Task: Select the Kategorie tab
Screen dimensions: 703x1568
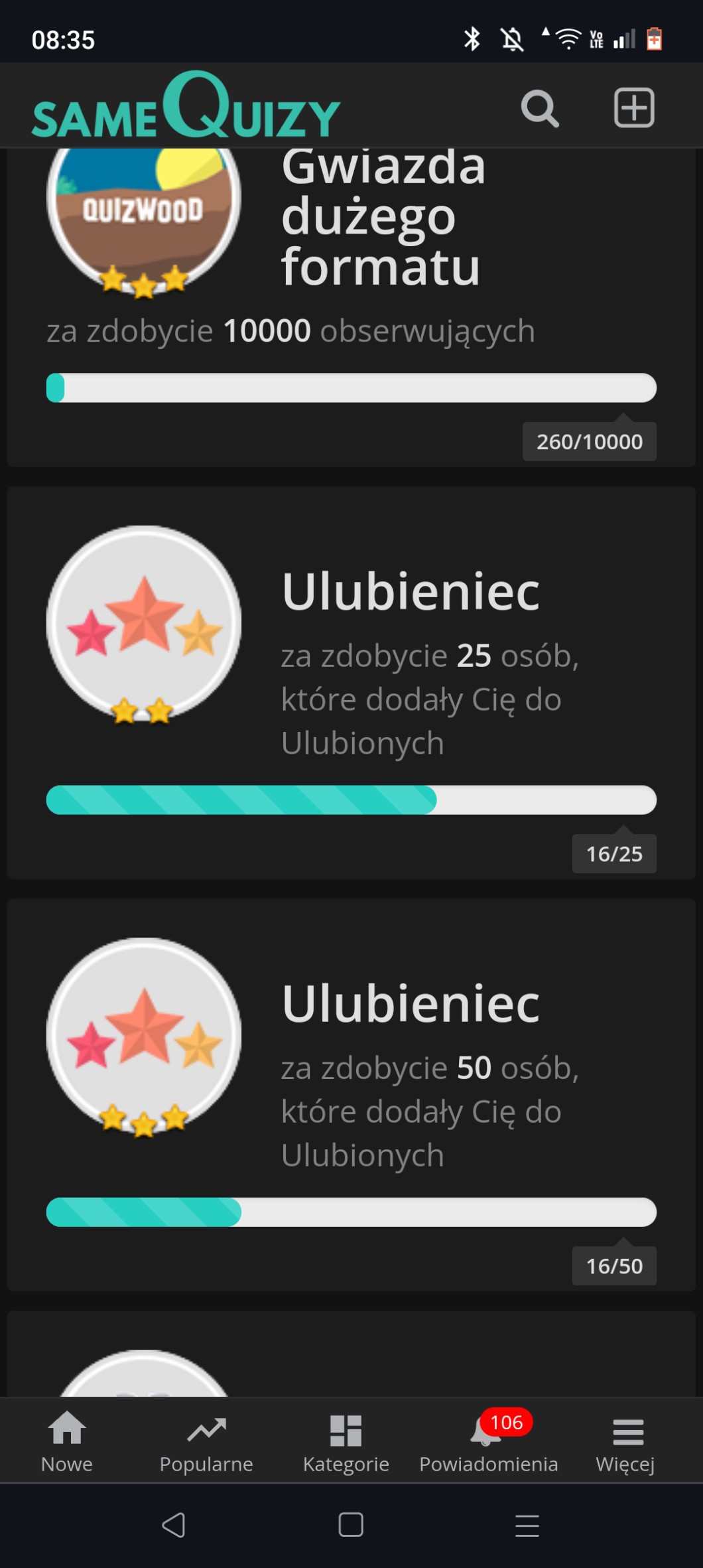Action: [346, 1441]
